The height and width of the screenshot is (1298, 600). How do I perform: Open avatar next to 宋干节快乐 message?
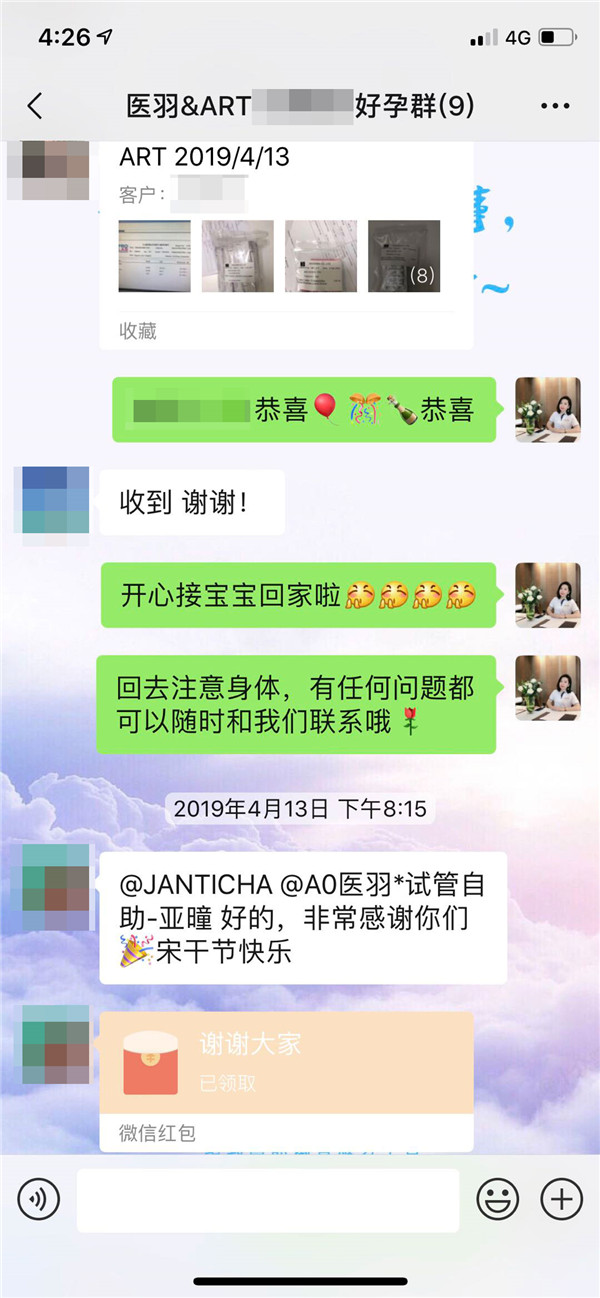[55, 877]
